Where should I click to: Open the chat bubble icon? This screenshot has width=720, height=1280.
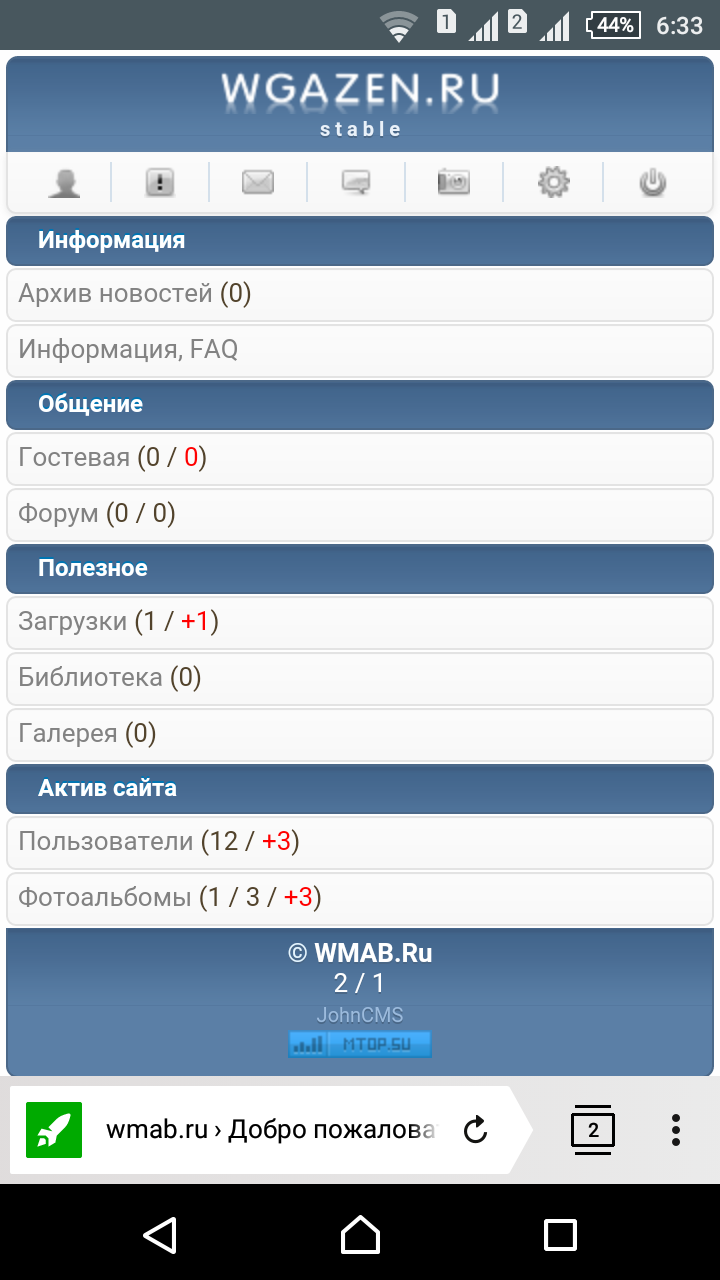[356, 183]
